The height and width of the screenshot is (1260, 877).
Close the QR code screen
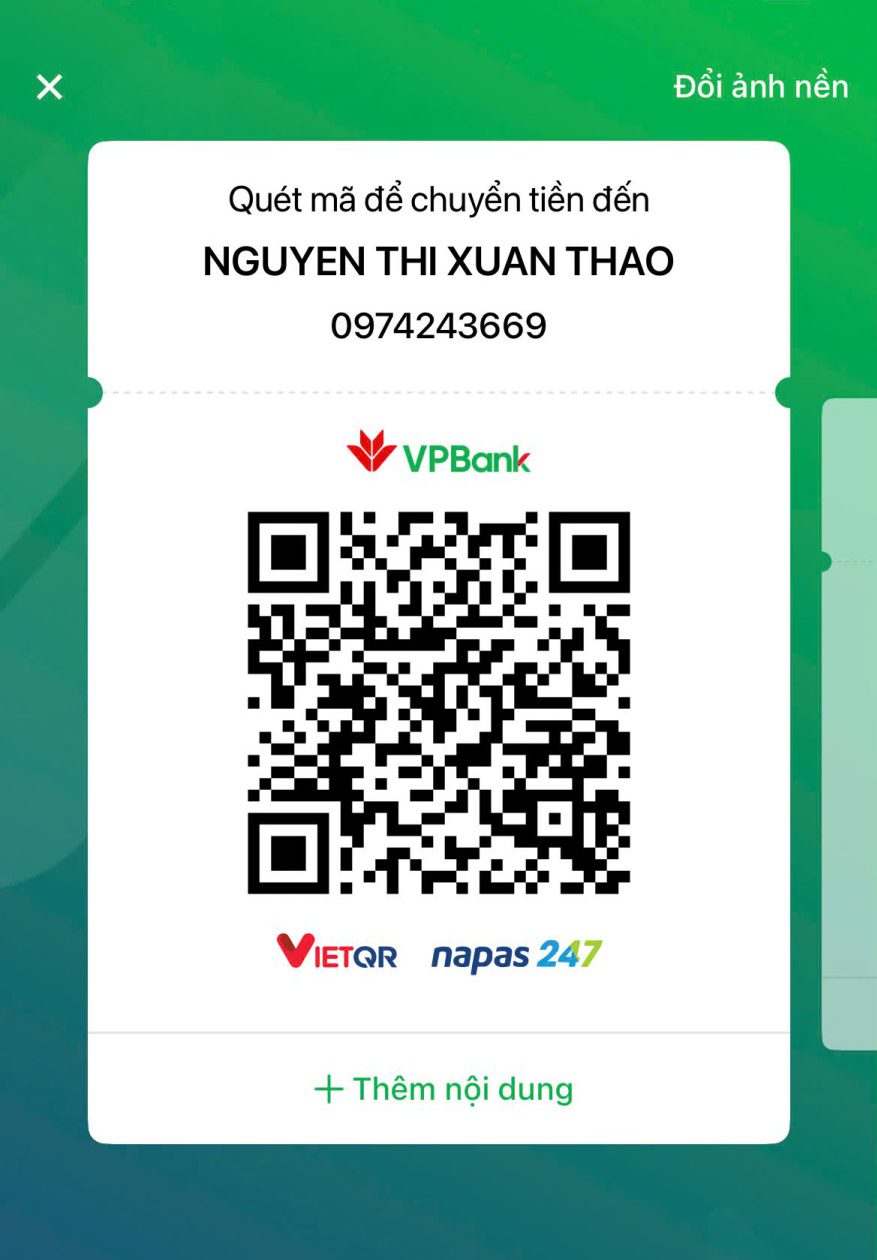(x=49, y=87)
